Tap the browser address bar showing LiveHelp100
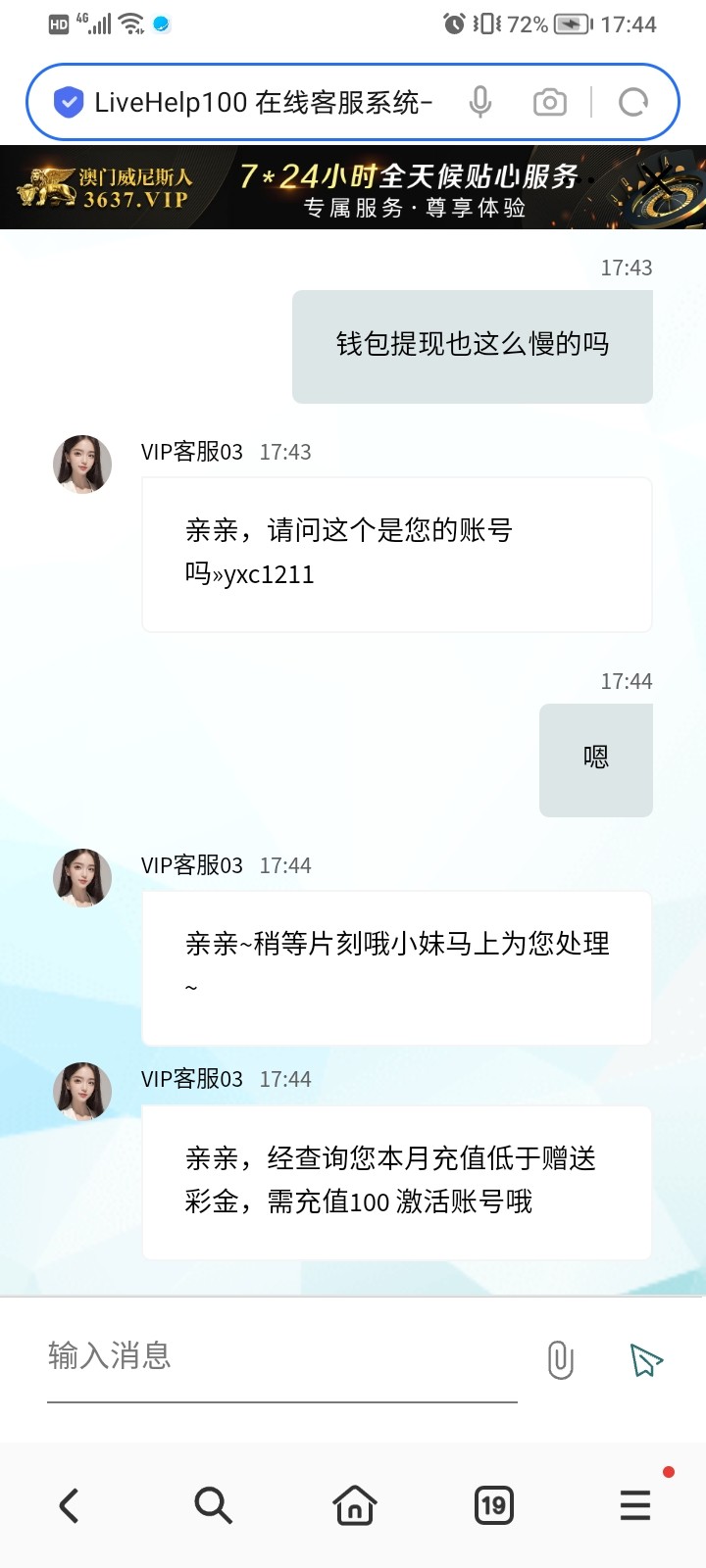Screen dimensions: 706x1568 [x=263, y=102]
